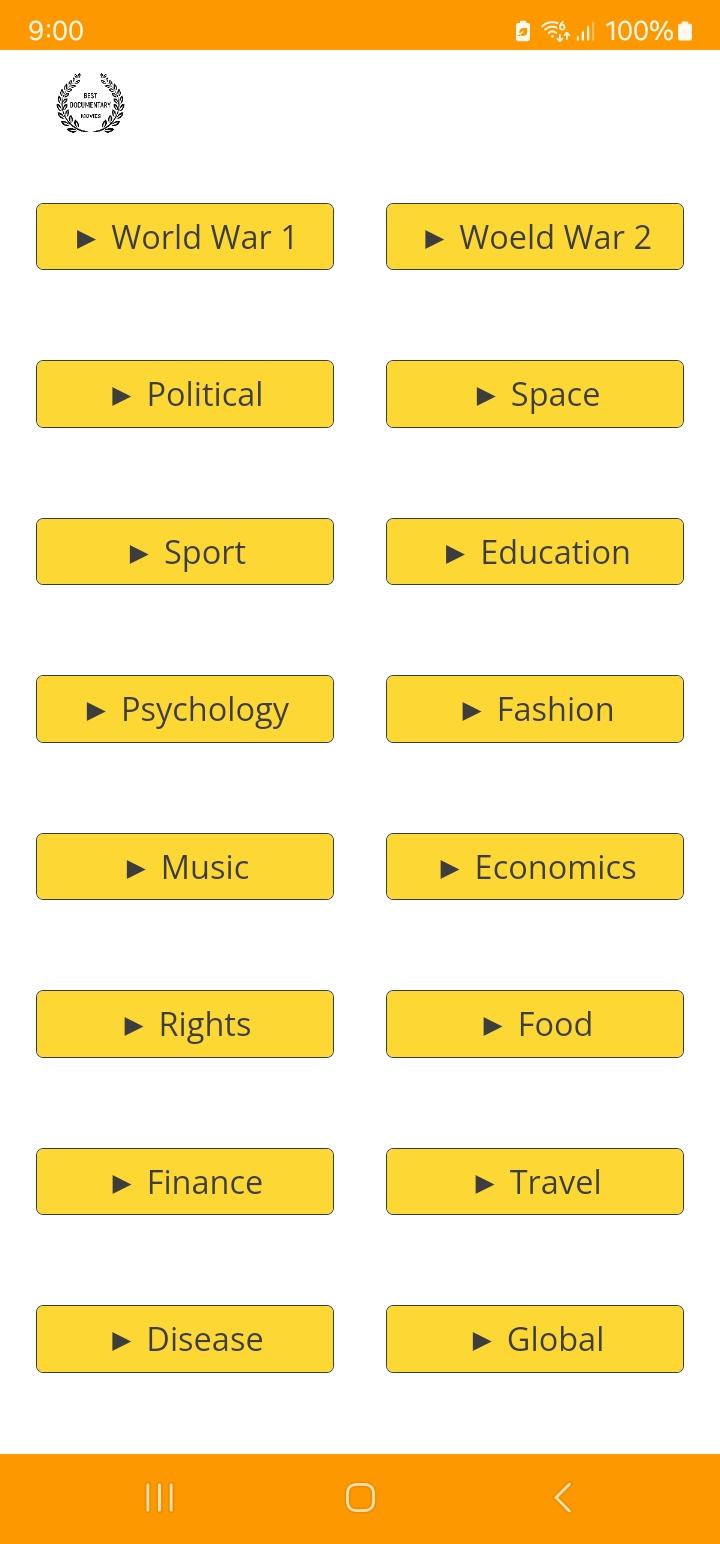Image resolution: width=720 pixels, height=1544 pixels.
Task: Select the Global category
Action: click(x=535, y=1339)
